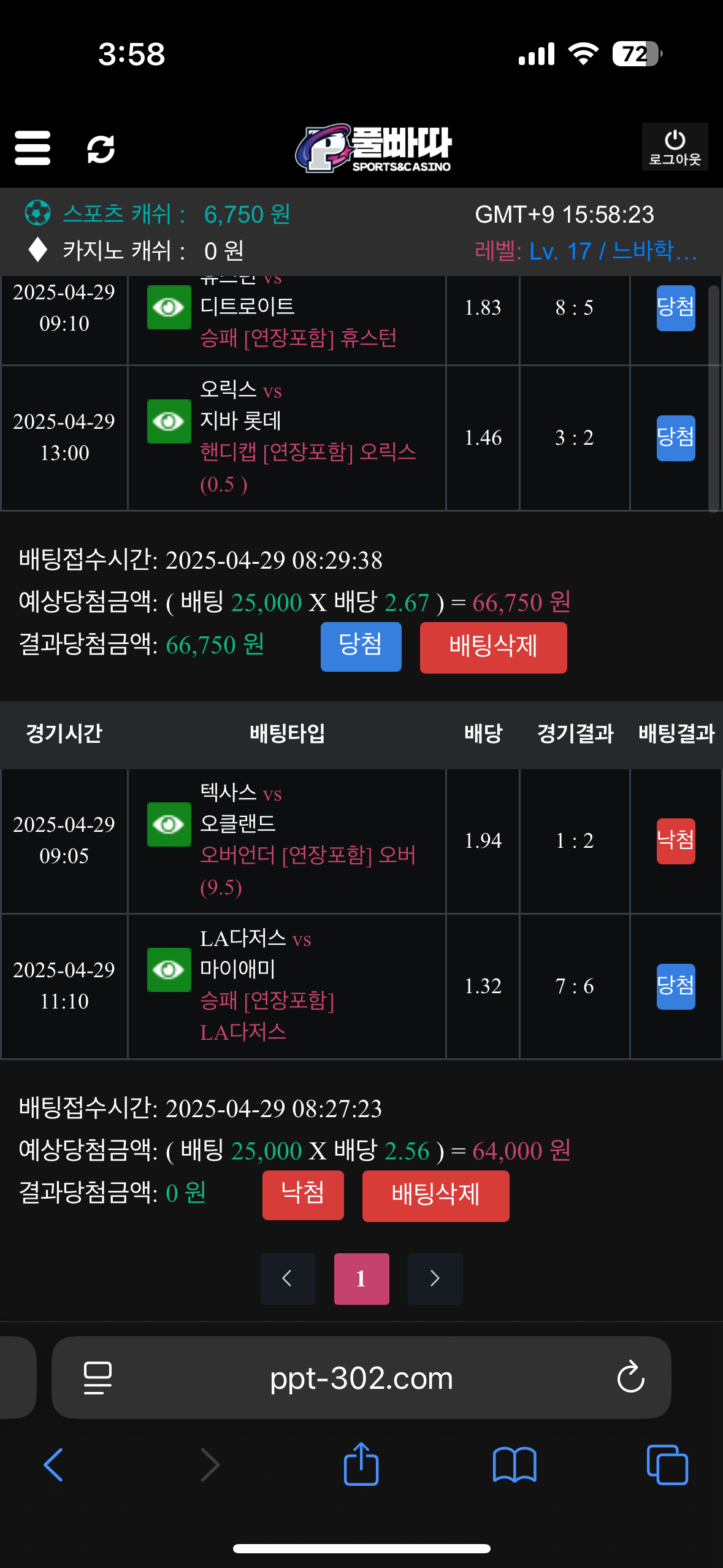Refresh the page with the arrows icon

click(101, 149)
